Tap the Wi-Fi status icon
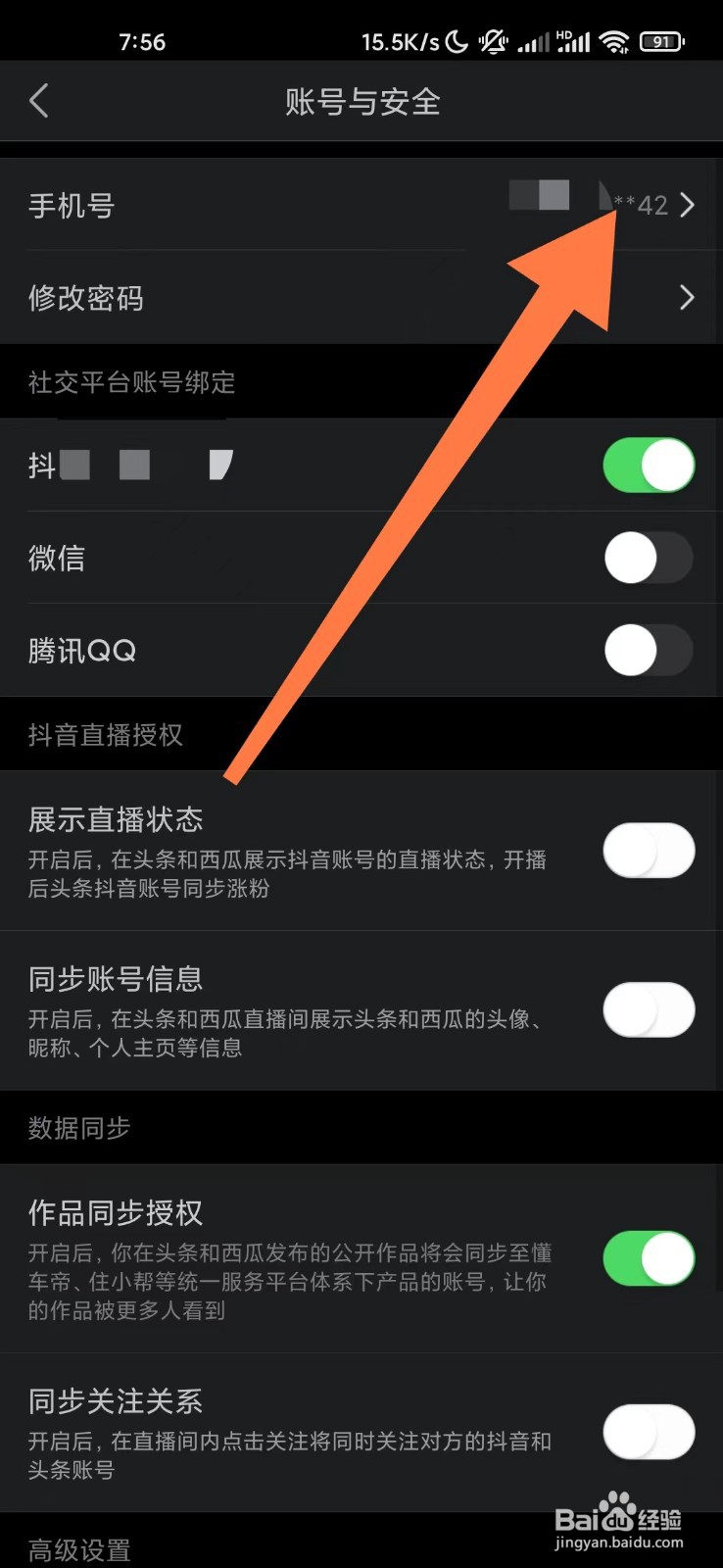 [x=617, y=41]
